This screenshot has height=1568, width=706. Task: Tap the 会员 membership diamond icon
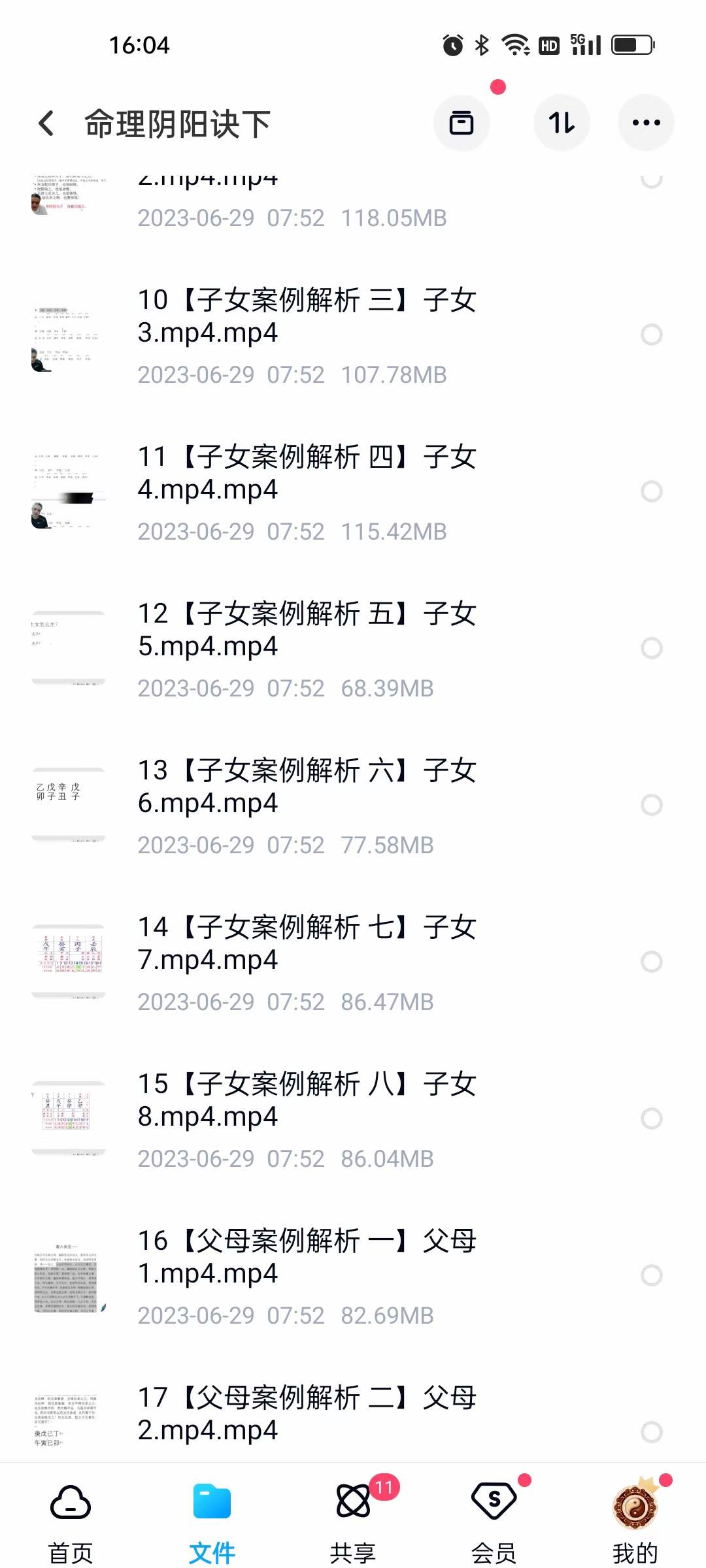(x=494, y=1501)
